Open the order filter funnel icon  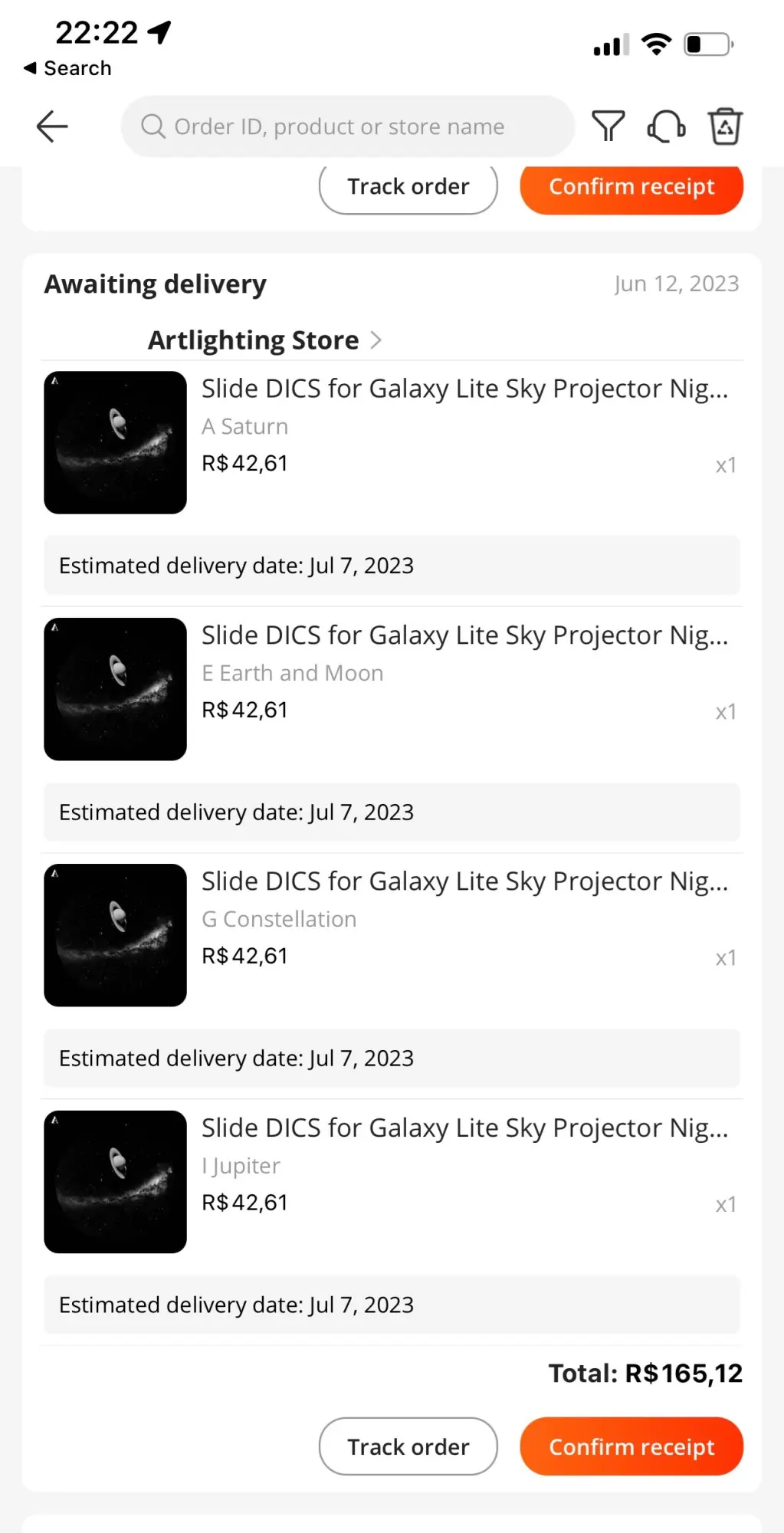[x=609, y=126]
